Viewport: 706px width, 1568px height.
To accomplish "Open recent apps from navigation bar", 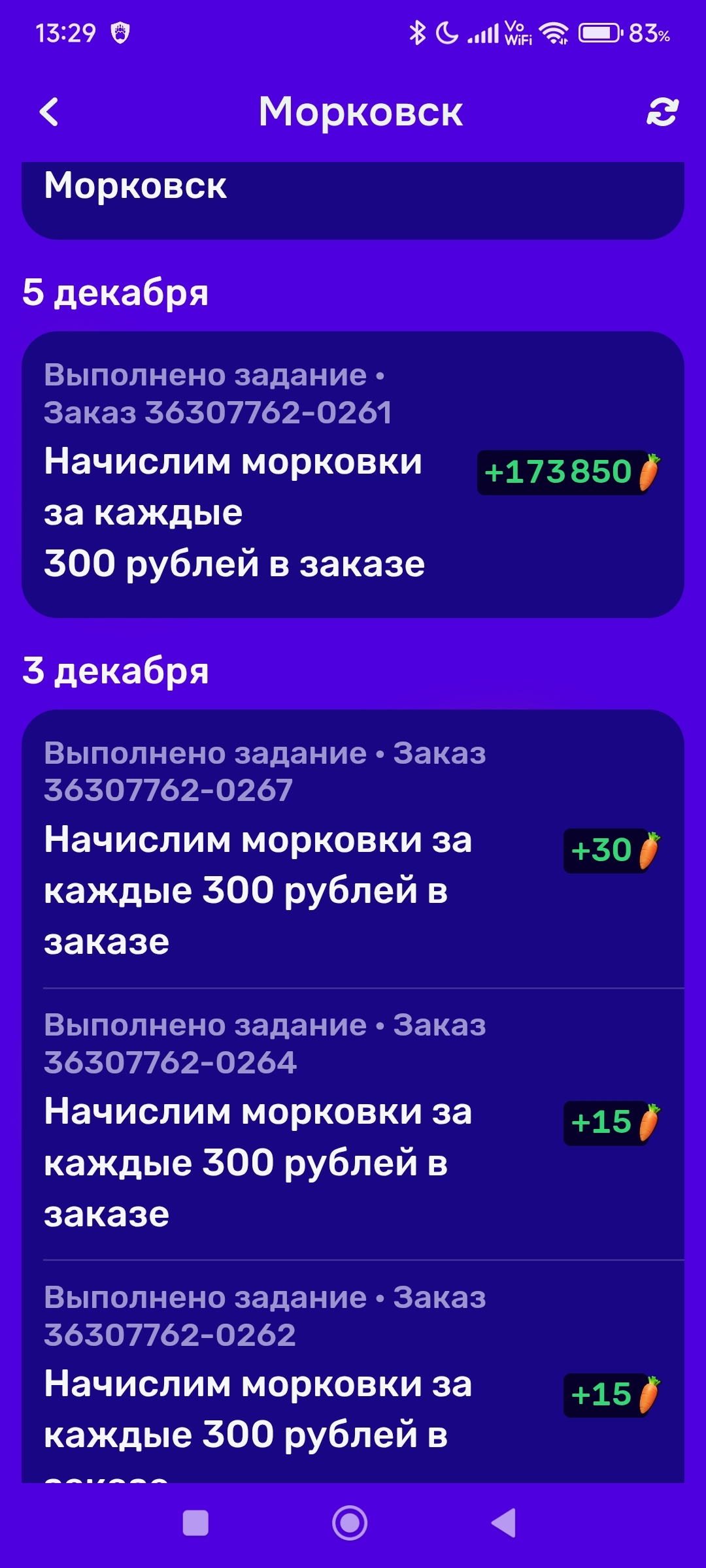I will pyautogui.click(x=195, y=1523).
